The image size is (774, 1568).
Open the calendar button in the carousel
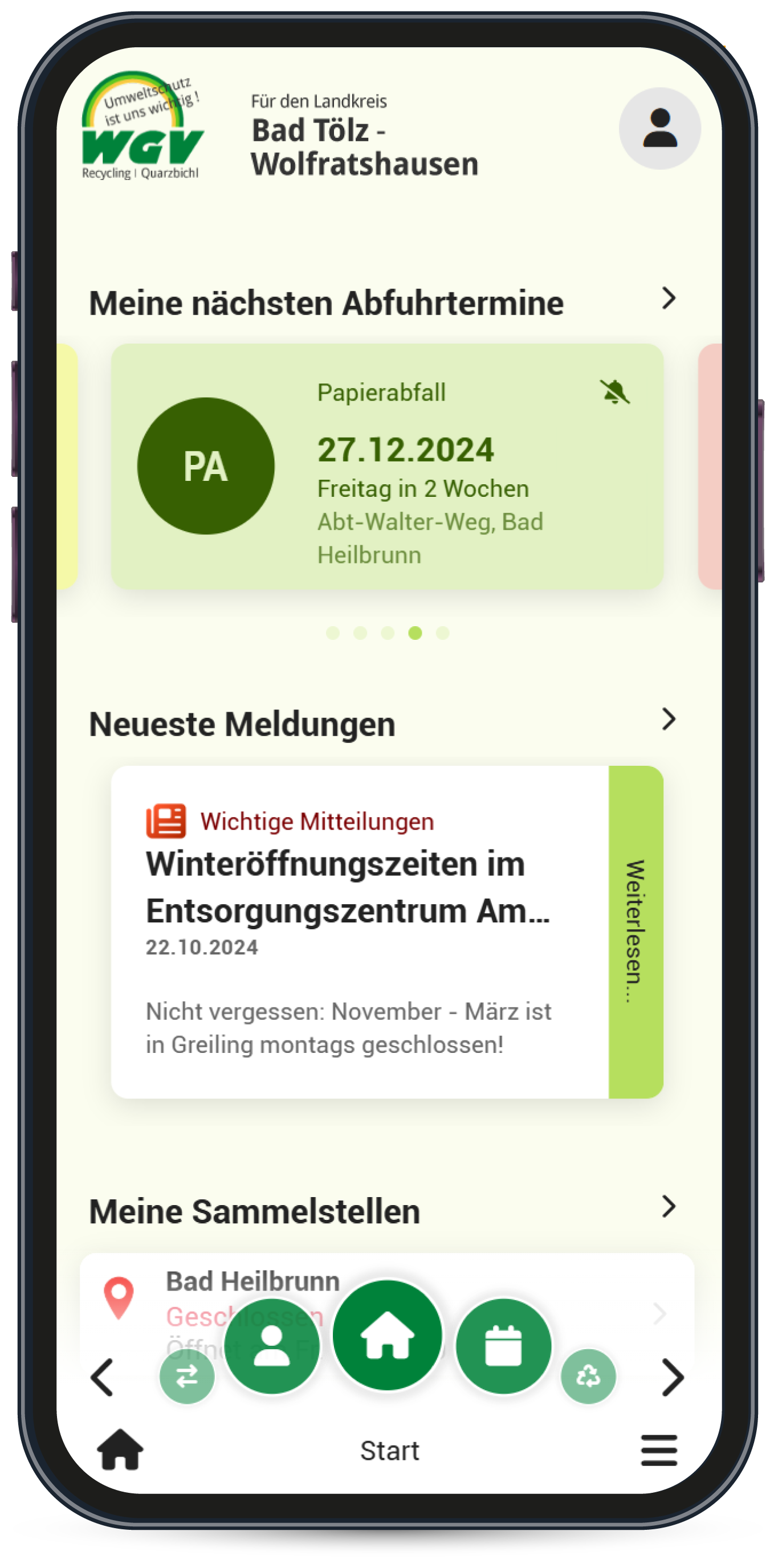[x=504, y=1346]
